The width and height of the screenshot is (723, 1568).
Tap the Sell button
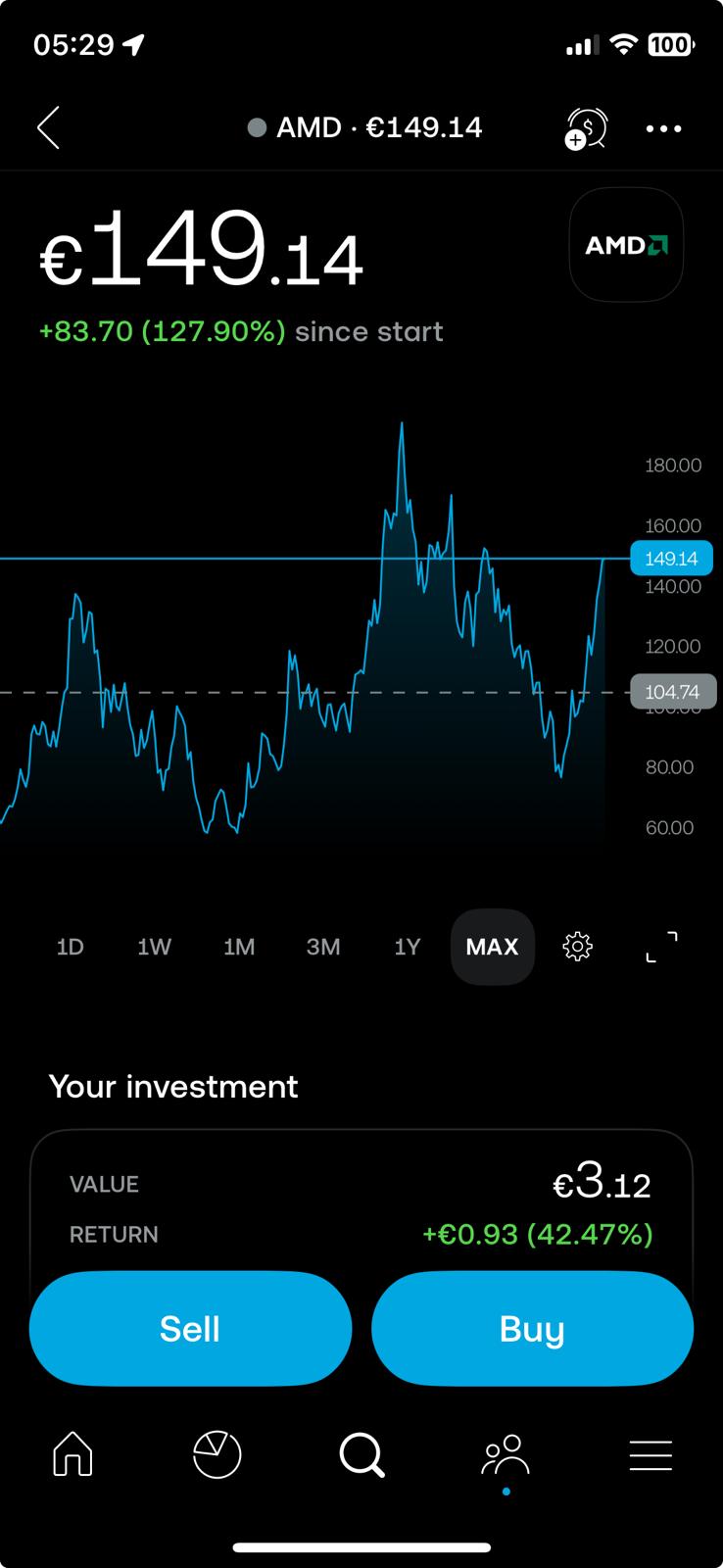[x=190, y=1329]
